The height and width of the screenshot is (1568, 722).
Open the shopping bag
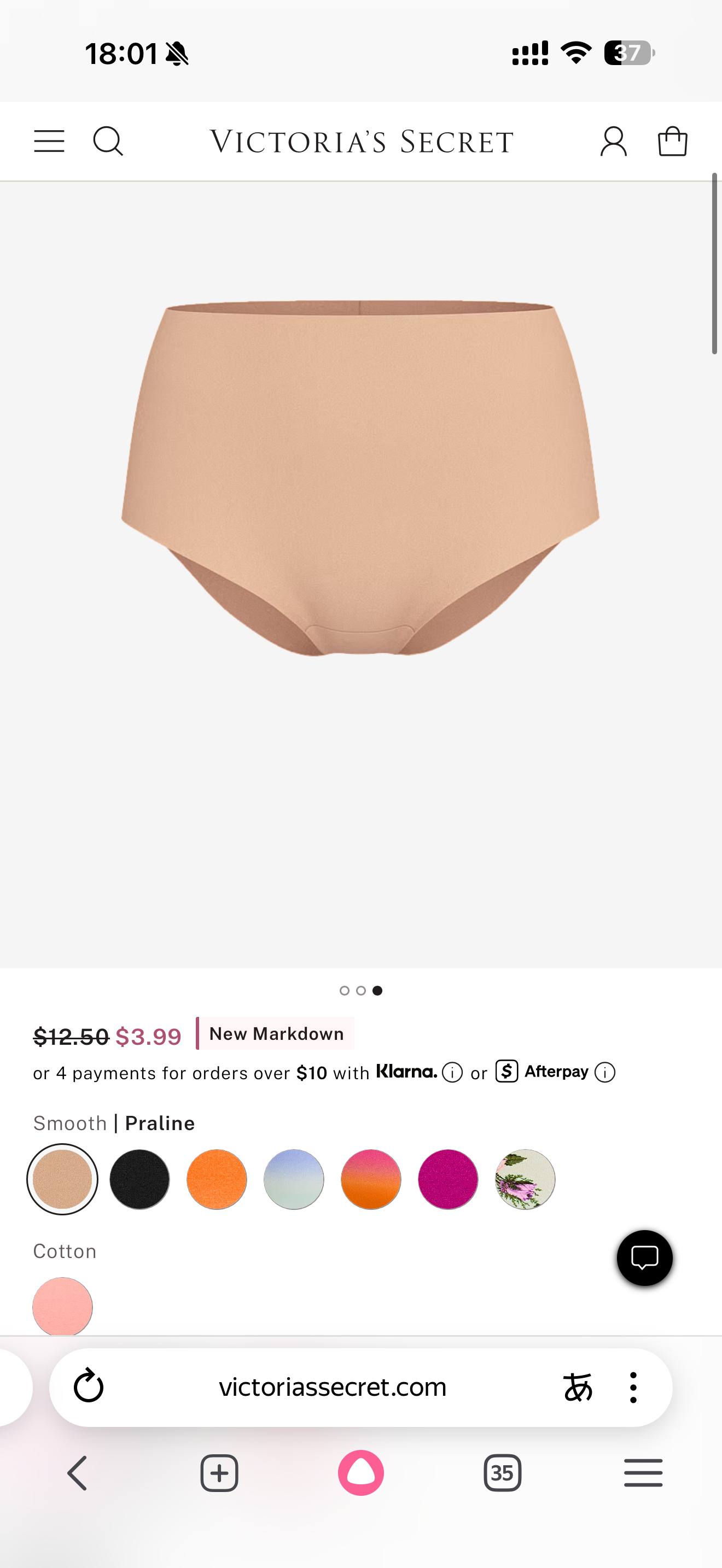(x=672, y=142)
